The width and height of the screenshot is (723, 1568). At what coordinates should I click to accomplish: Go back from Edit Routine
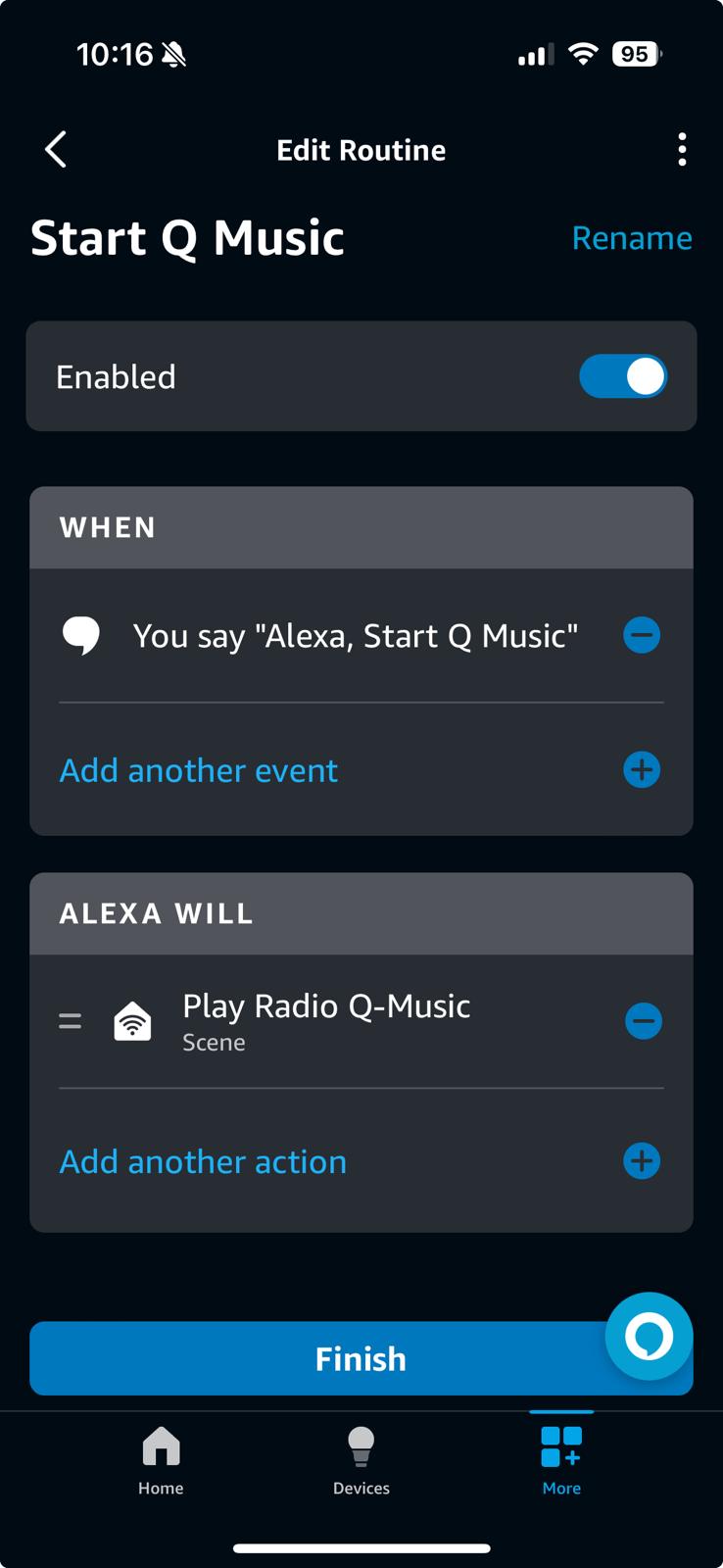(56, 150)
